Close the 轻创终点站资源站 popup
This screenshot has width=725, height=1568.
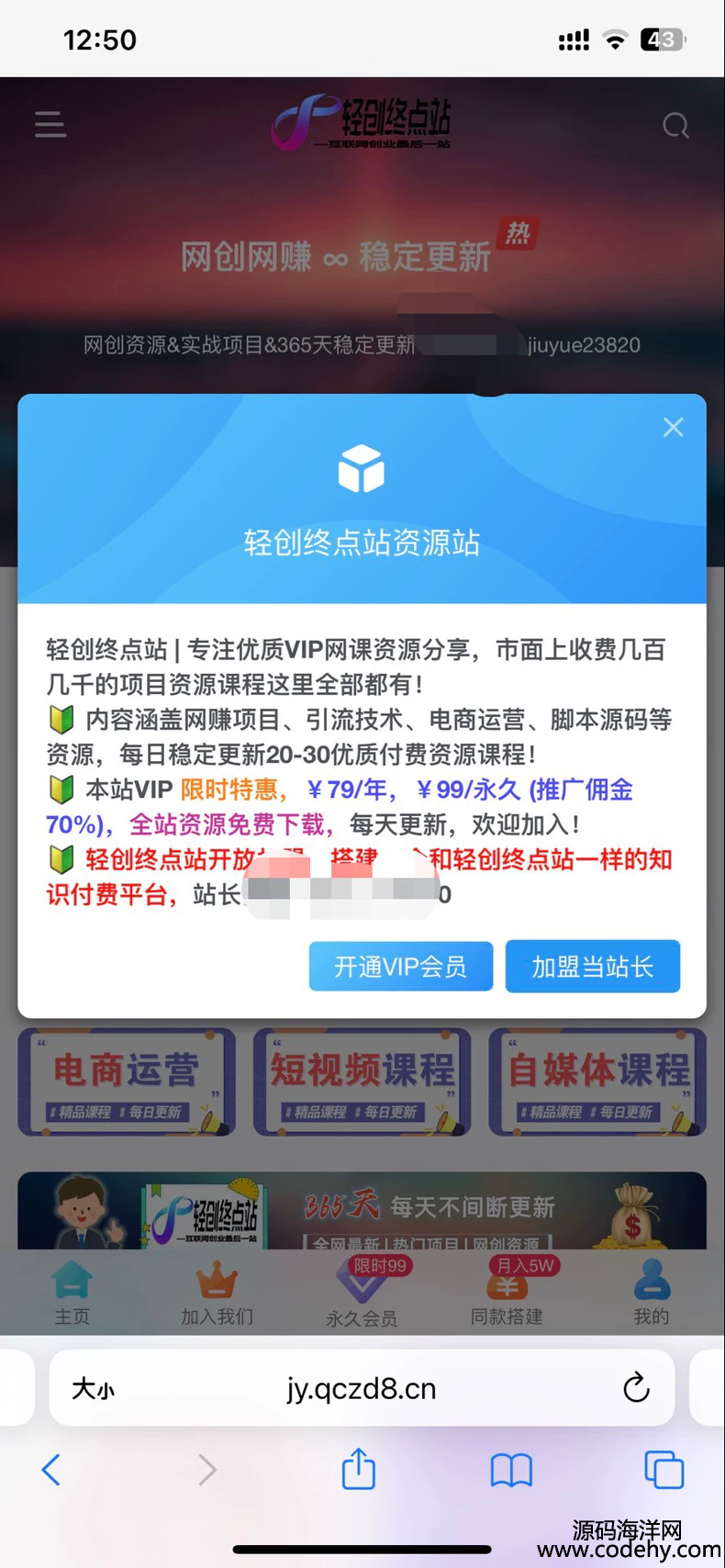[673, 427]
